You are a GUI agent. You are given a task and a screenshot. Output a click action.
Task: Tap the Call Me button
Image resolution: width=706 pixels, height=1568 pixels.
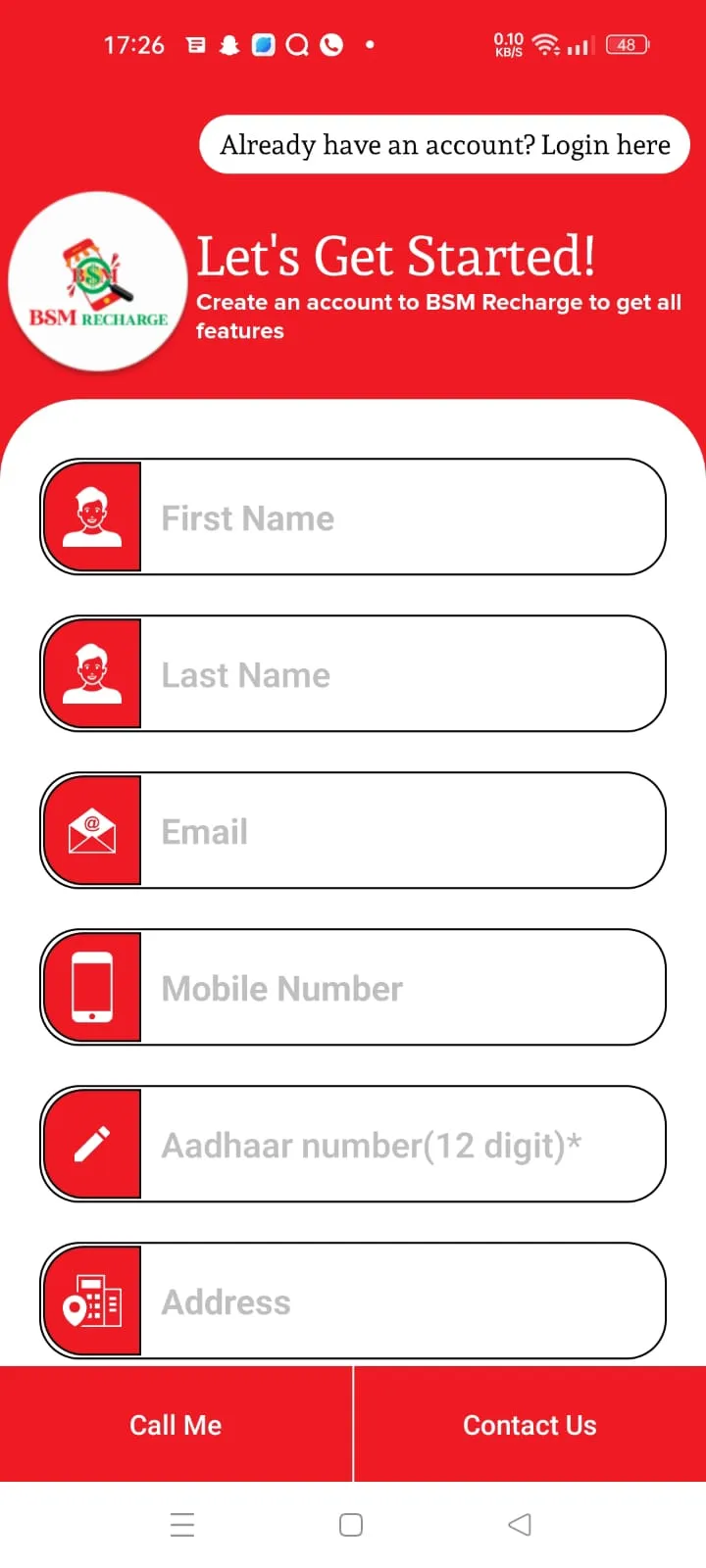click(x=176, y=1424)
